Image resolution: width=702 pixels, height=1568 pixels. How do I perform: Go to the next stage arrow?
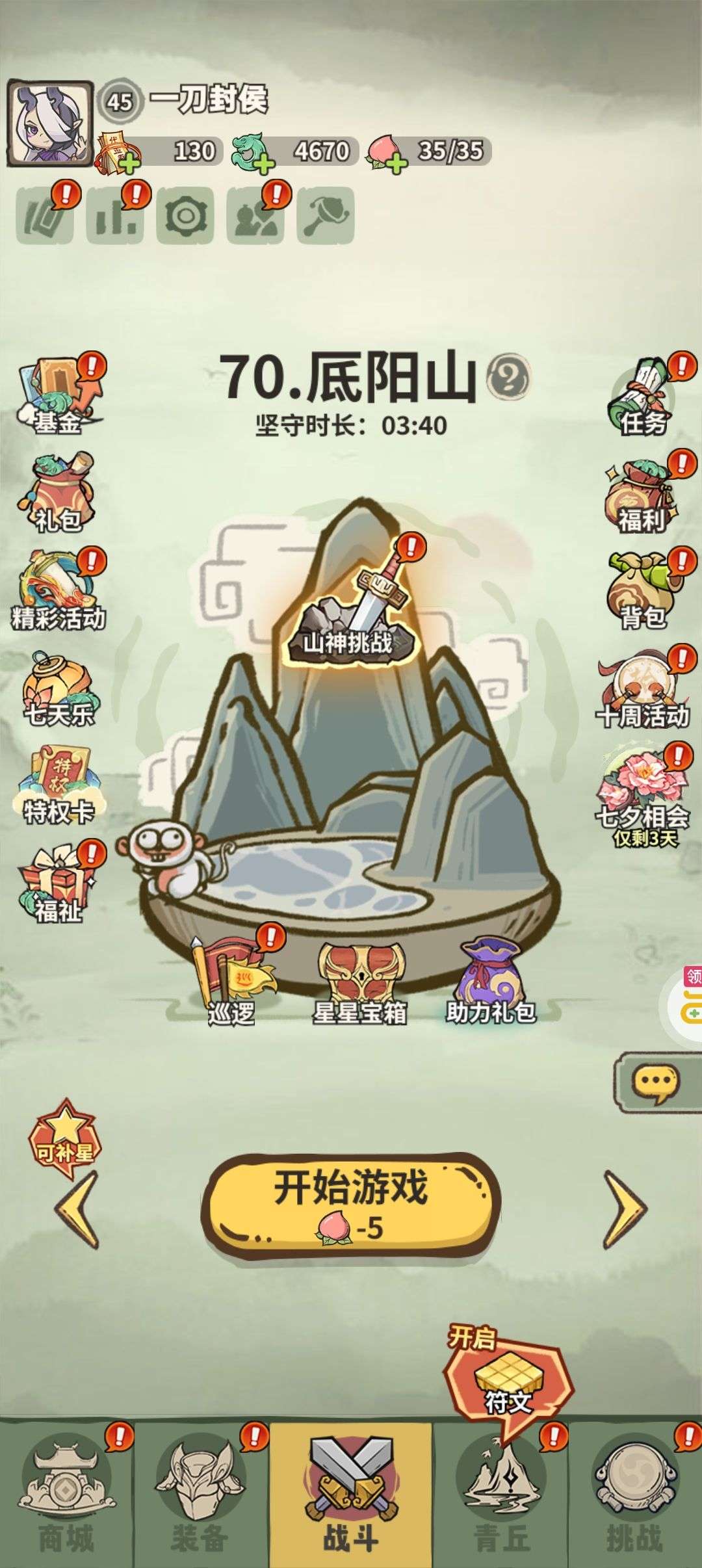(x=625, y=1210)
